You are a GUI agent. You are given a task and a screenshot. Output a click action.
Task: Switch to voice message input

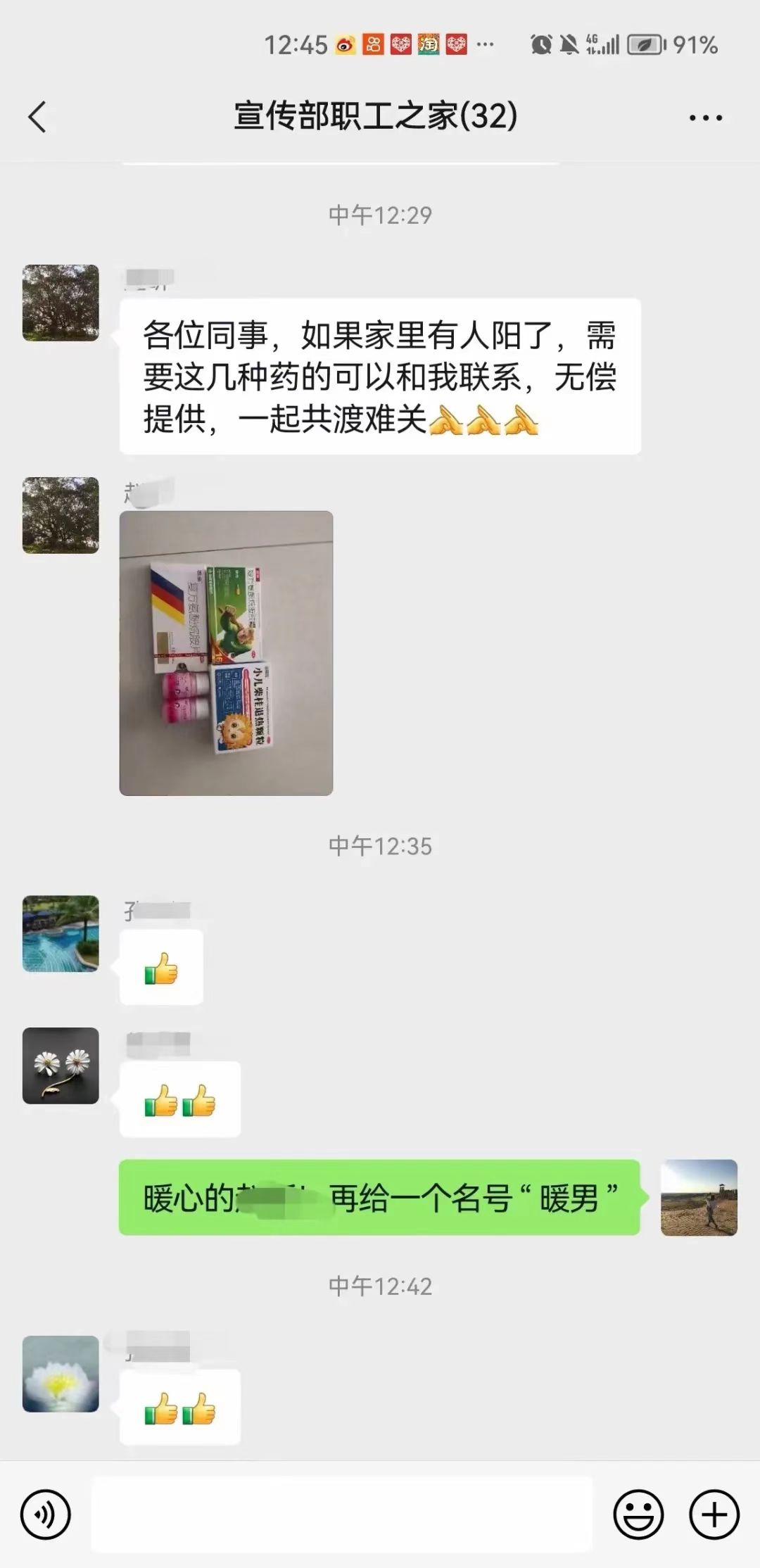coord(46,1515)
